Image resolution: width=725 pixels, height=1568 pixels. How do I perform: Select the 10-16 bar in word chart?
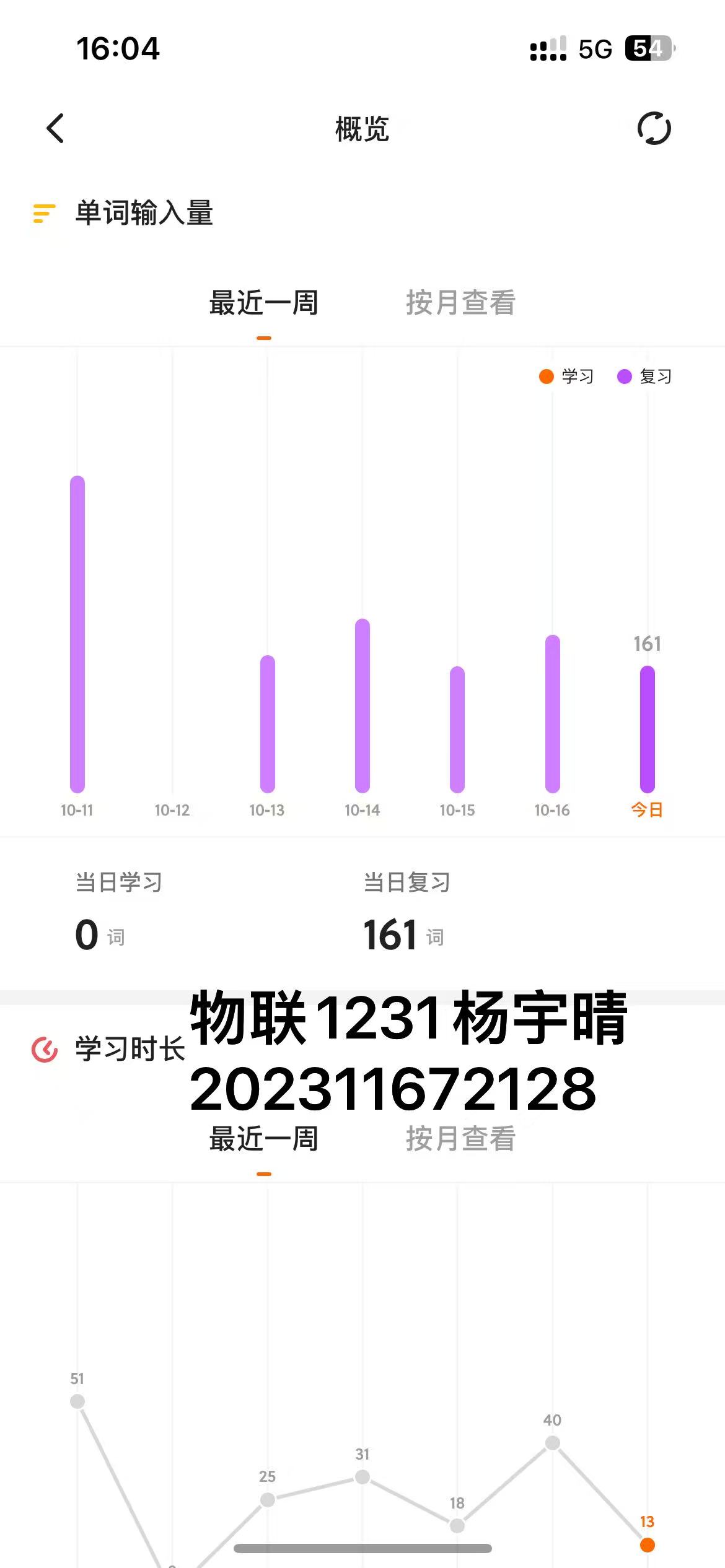click(553, 713)
